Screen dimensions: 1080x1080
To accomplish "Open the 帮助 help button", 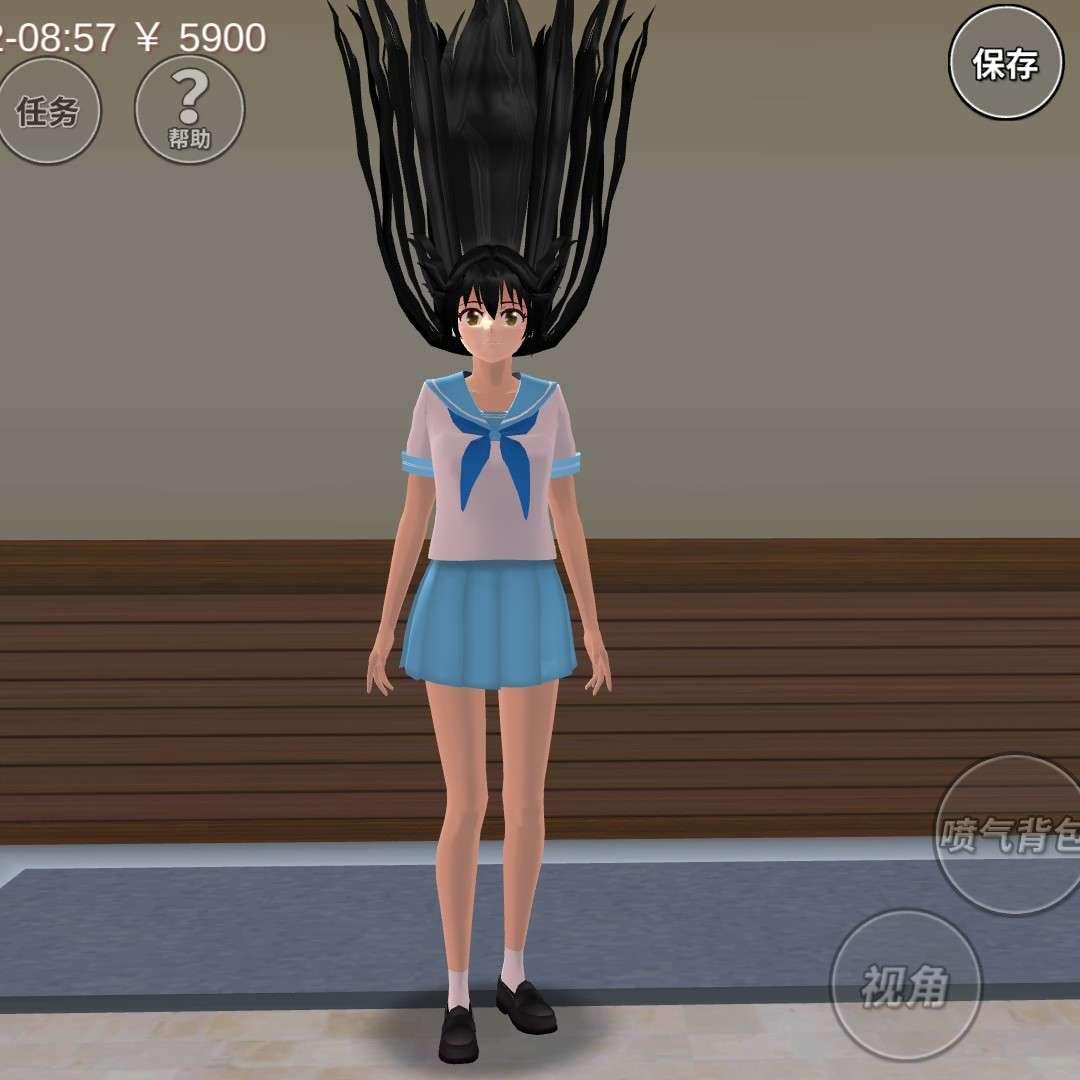I will [189, 109].
